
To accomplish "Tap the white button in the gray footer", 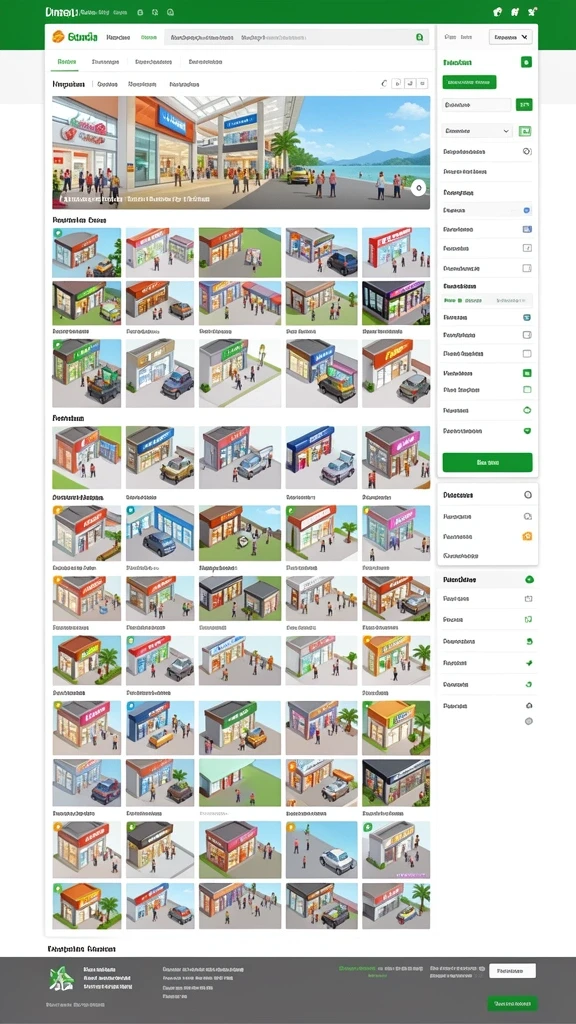I will pyautogui.click(x=512, y=970).
